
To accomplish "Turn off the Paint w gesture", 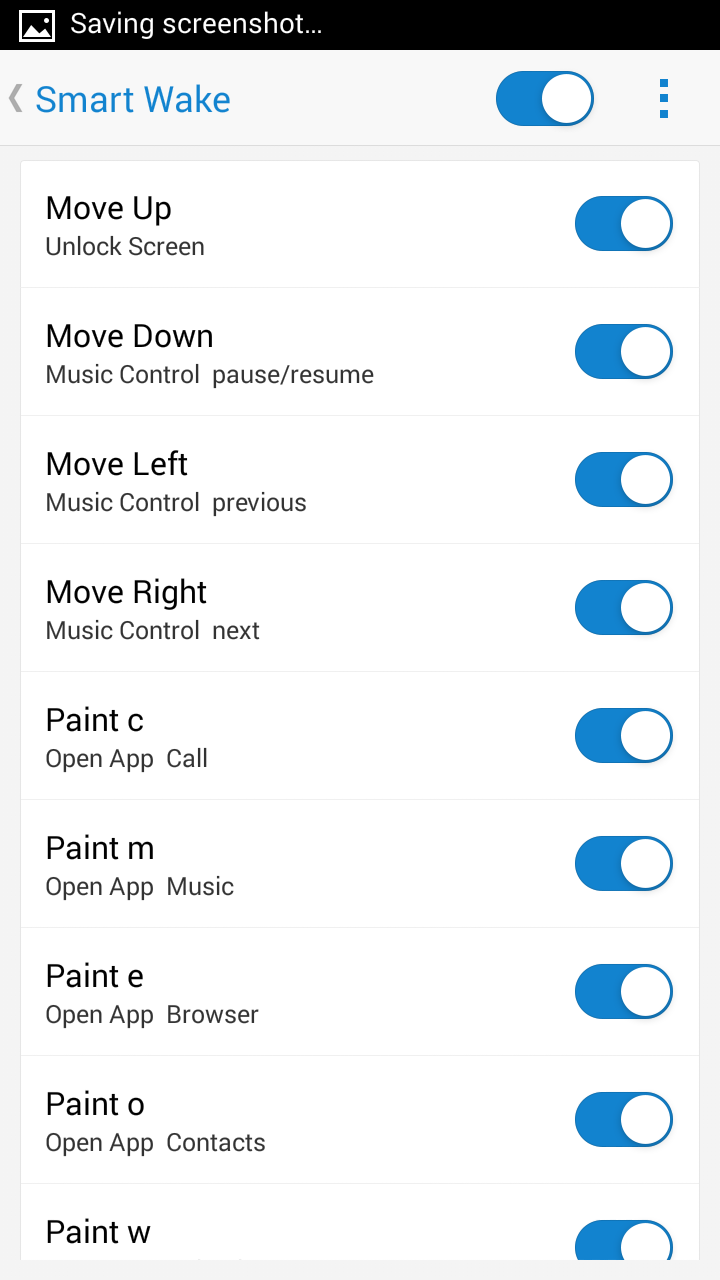I will [x=623, y=1243].
